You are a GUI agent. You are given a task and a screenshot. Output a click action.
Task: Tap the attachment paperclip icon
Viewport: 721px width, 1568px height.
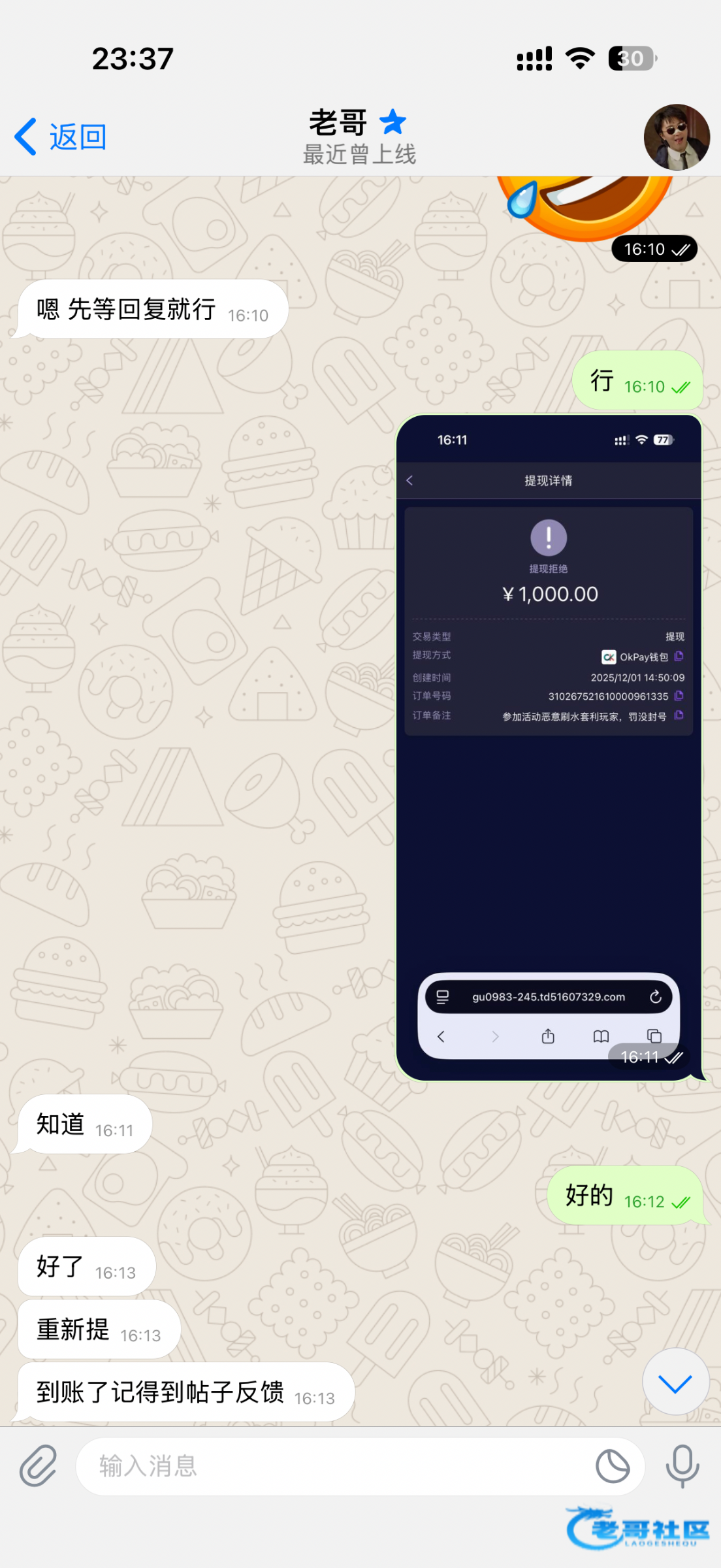tap(38, 1467)
